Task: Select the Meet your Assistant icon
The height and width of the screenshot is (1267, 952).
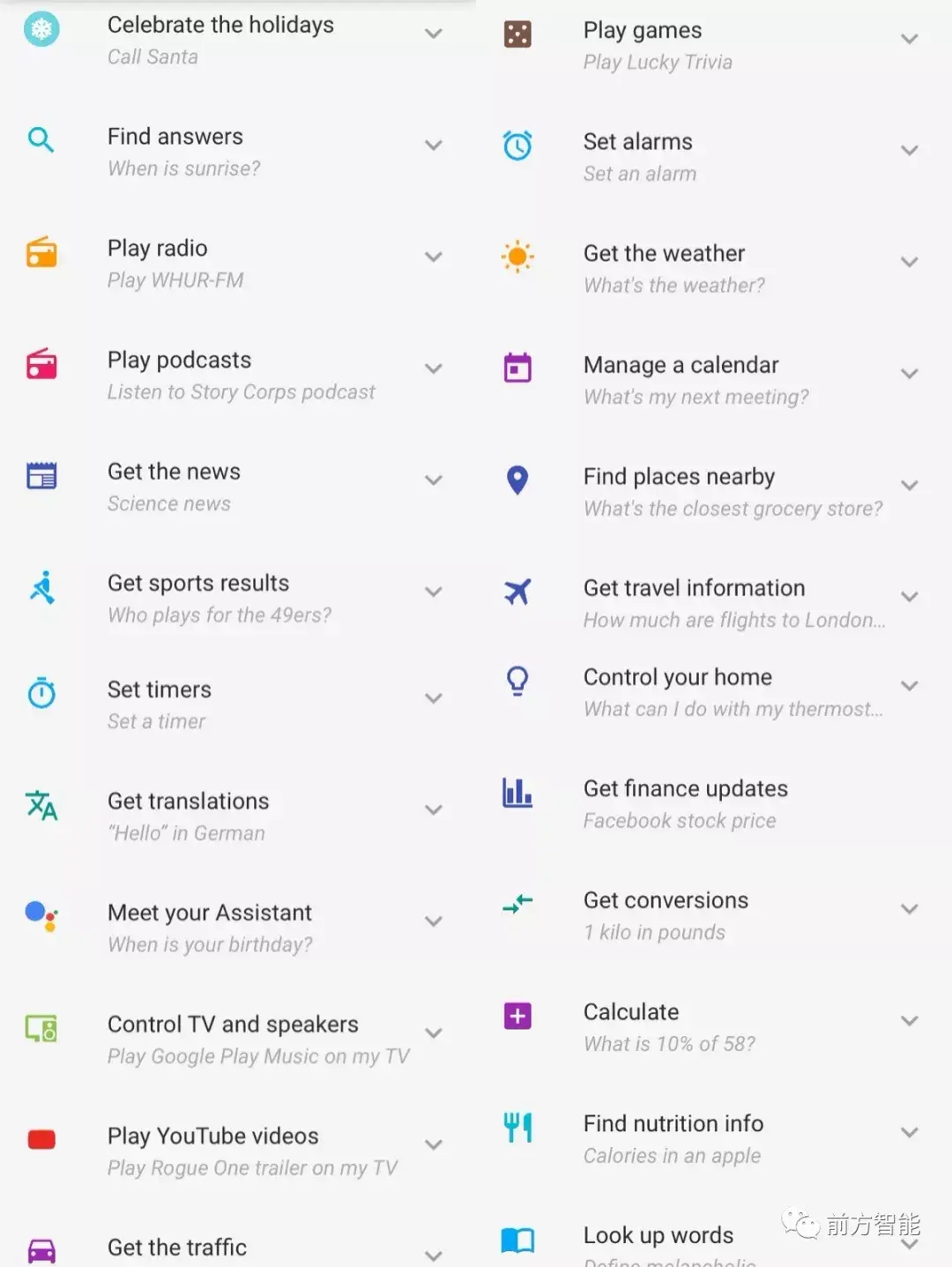Action: coord(41,917)
